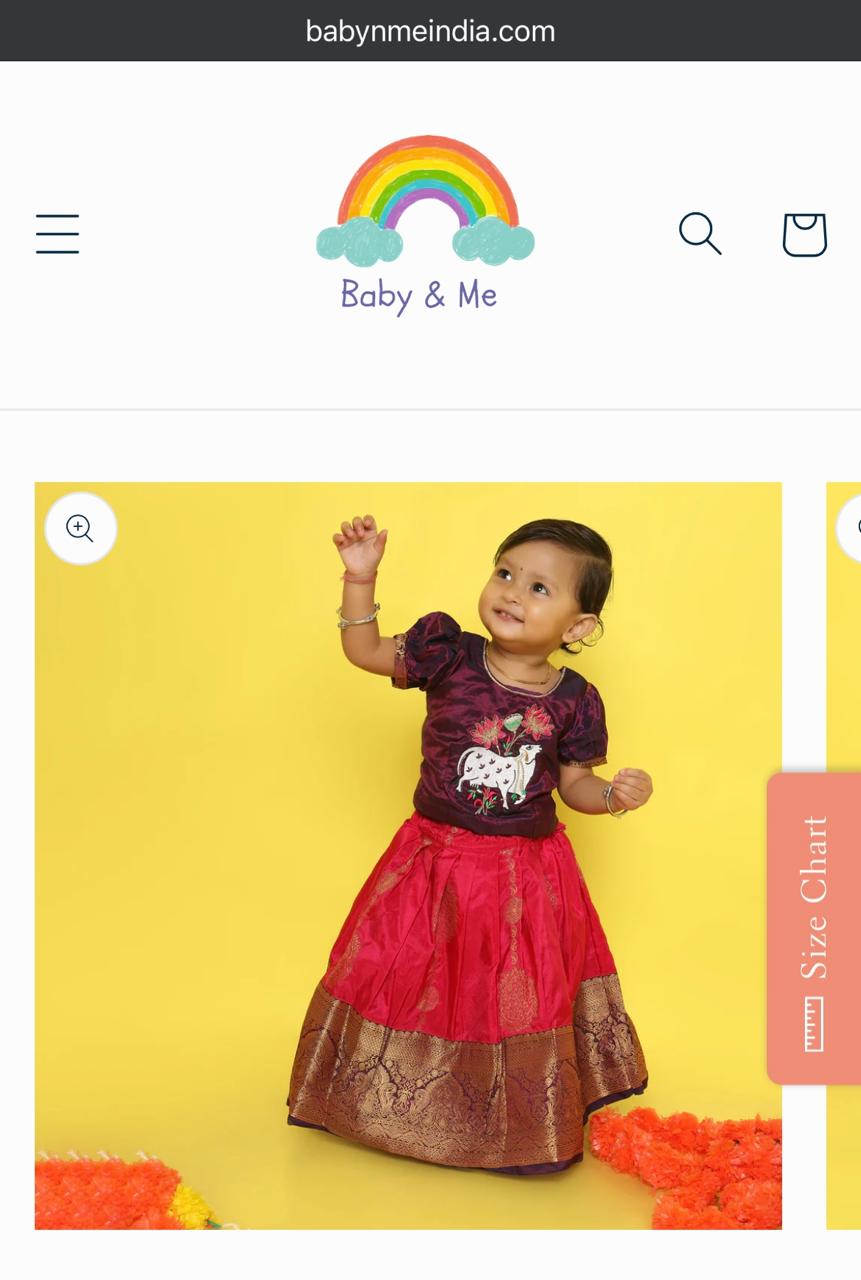
Task: Open the main product image
Action: (x=408, y=855)
